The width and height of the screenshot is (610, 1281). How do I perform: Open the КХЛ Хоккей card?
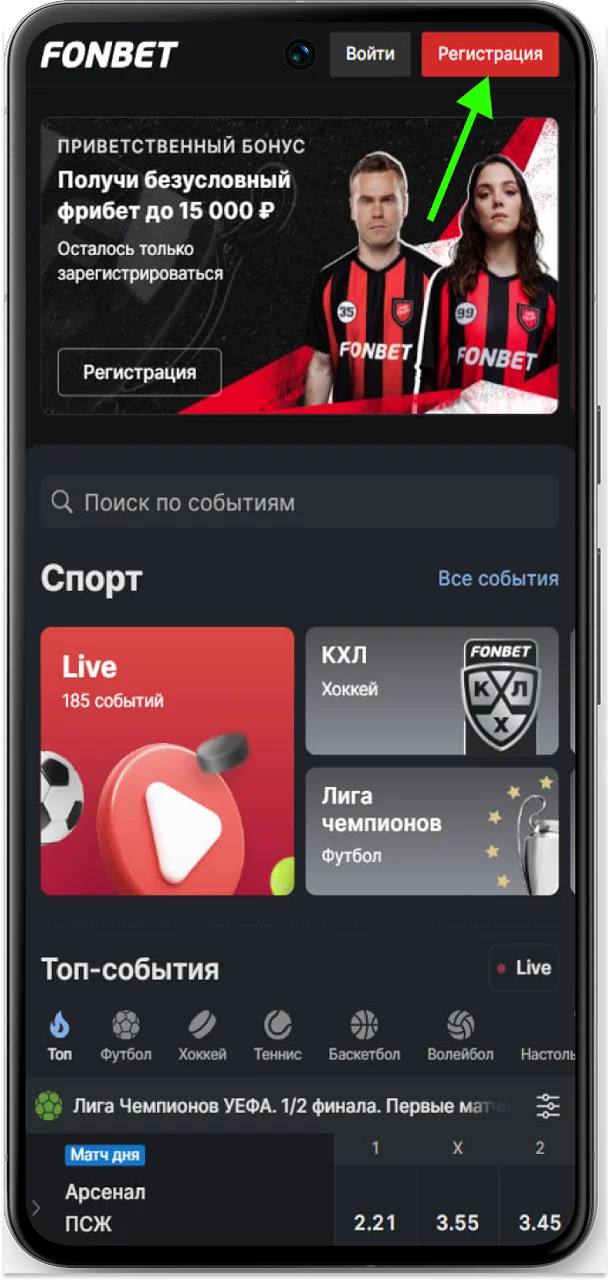431,690
